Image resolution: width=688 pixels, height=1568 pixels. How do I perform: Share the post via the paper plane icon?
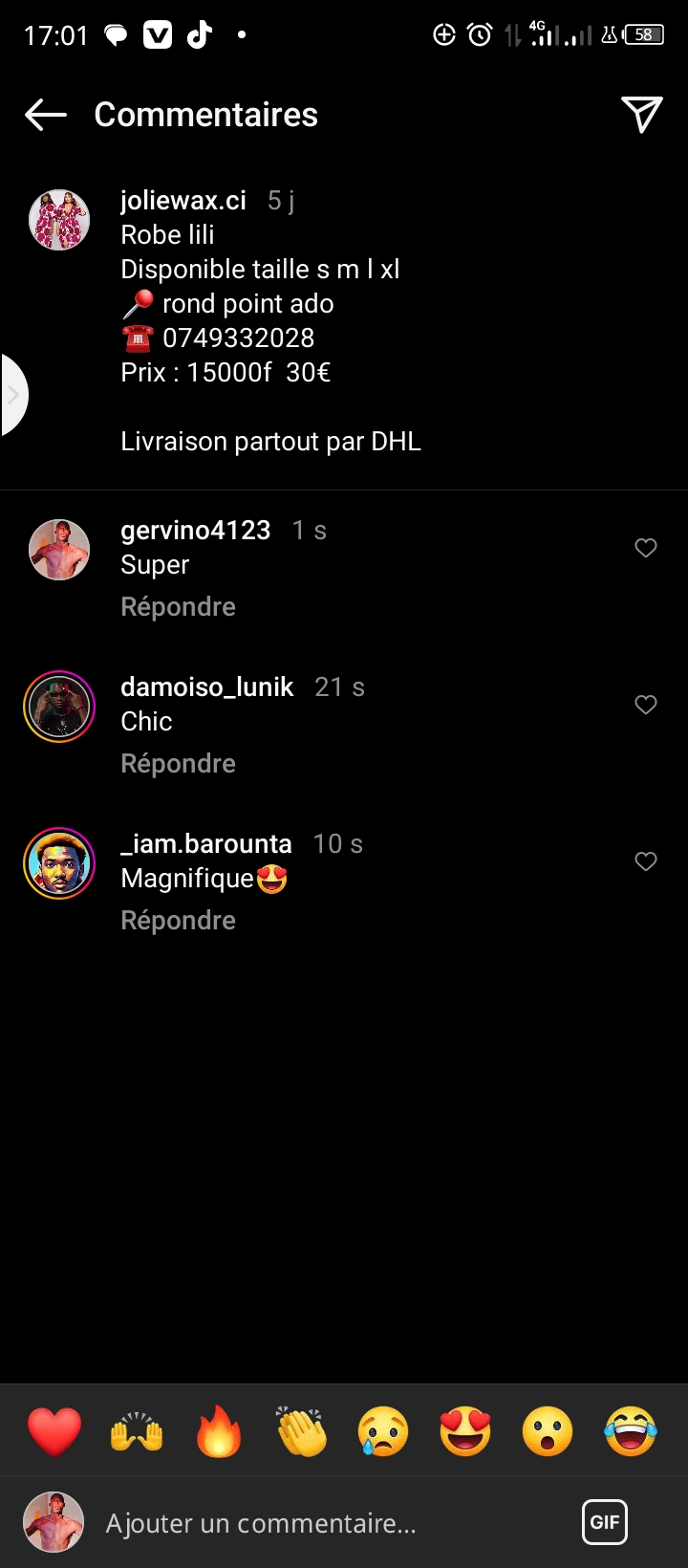click(642, 115)
